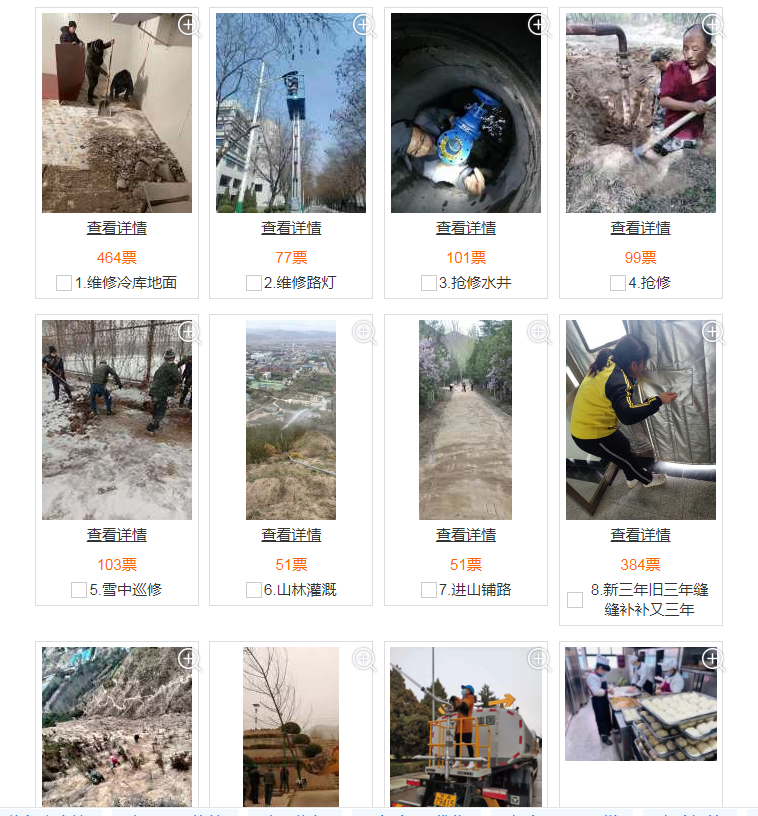This screenshot has height=816, width=758.
Task: Zoom the 维修路灯 photo using magnifier
Action: pos(364,26)
